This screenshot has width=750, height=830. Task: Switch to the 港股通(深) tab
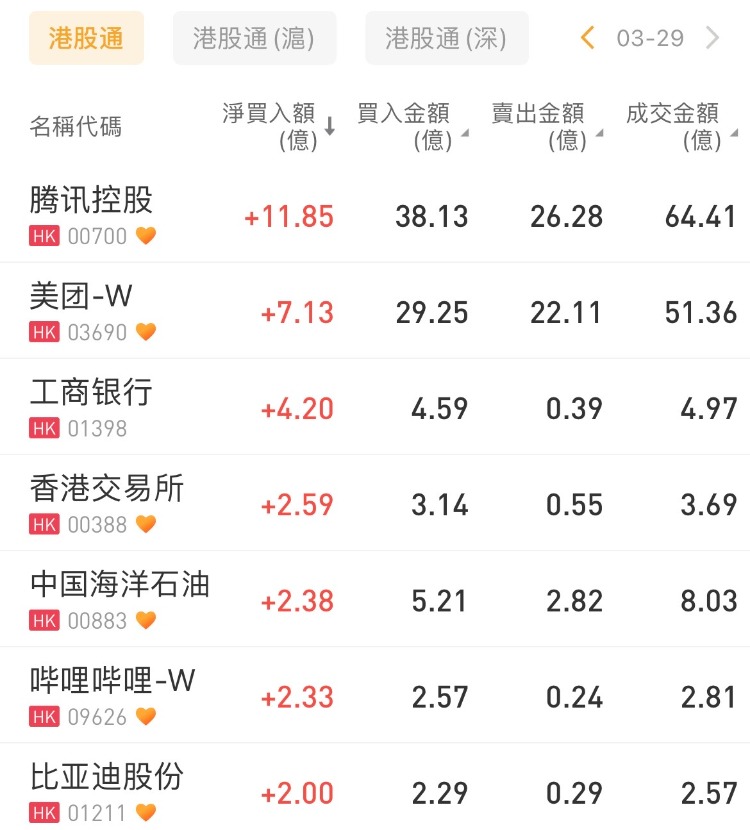(446, 39)
